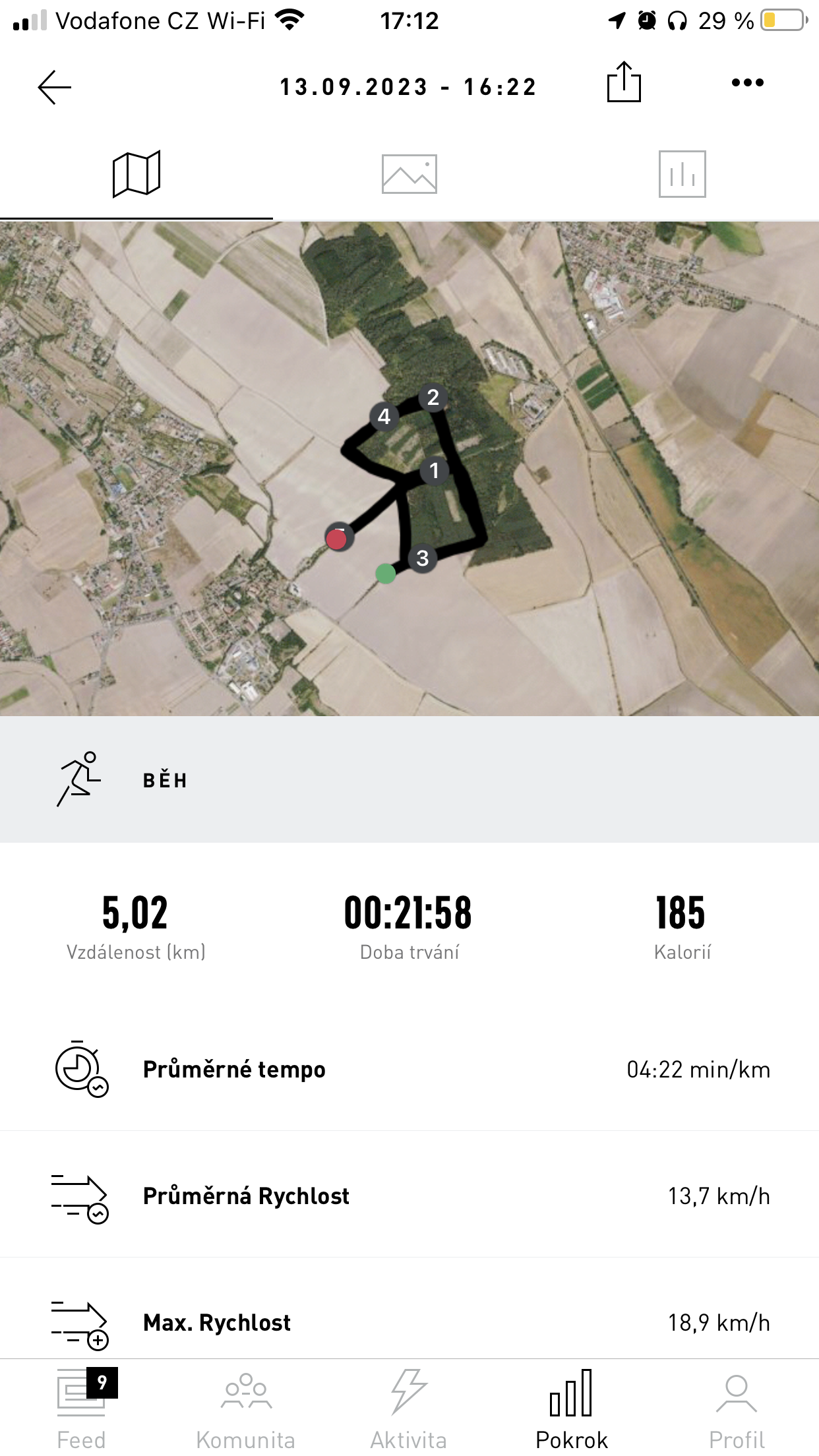Screen dimensions: 819x1456
Task: Switch to the statistics chart tab
Action: [x=682, y=174]
